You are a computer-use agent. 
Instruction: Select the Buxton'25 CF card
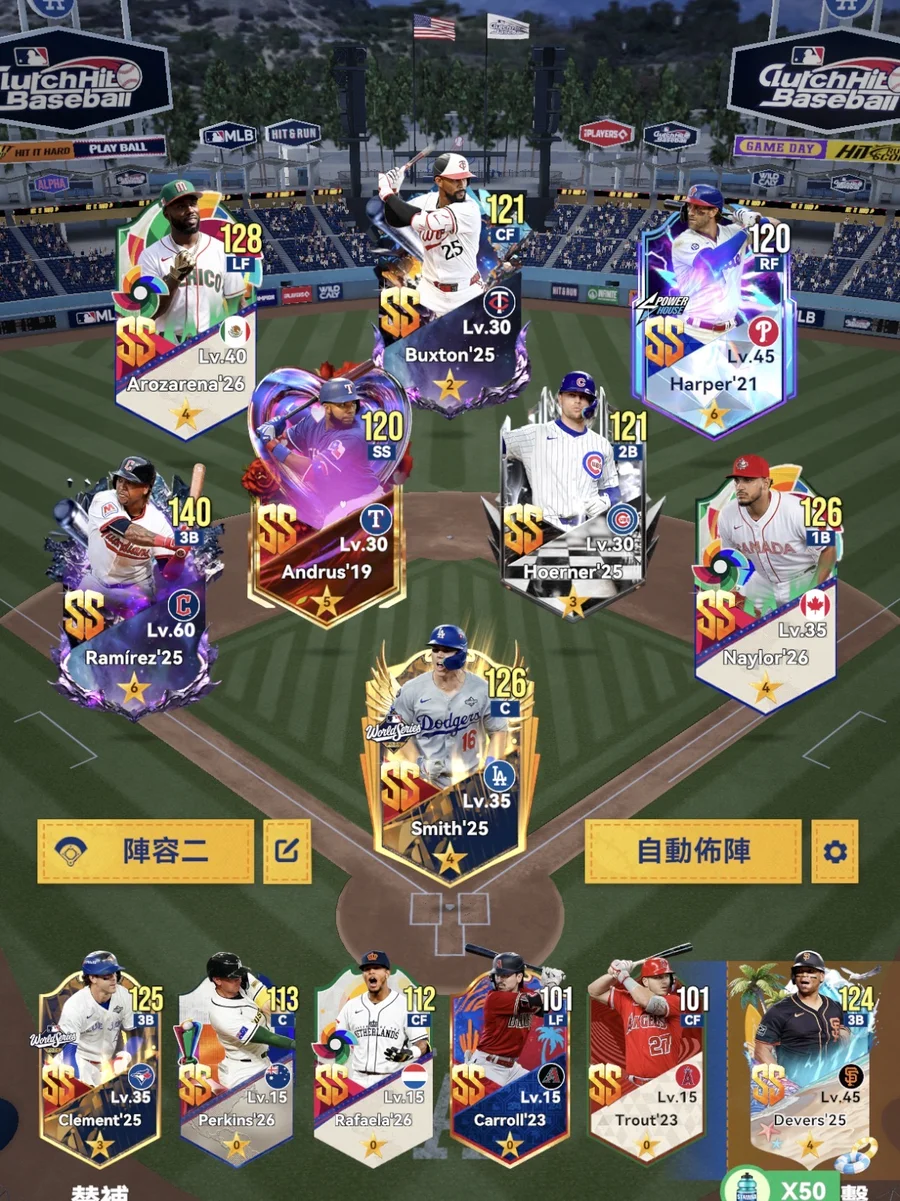[450, 290]
